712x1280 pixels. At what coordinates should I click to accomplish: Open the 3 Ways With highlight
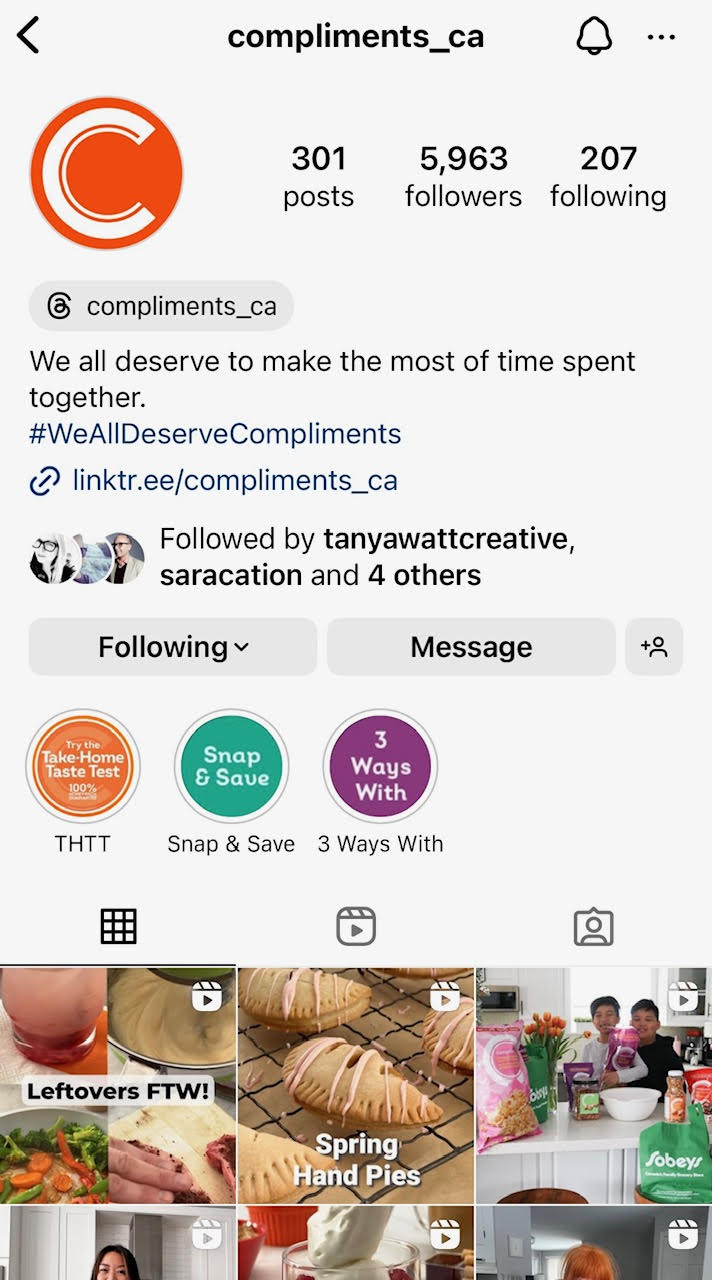coord(380,767)
